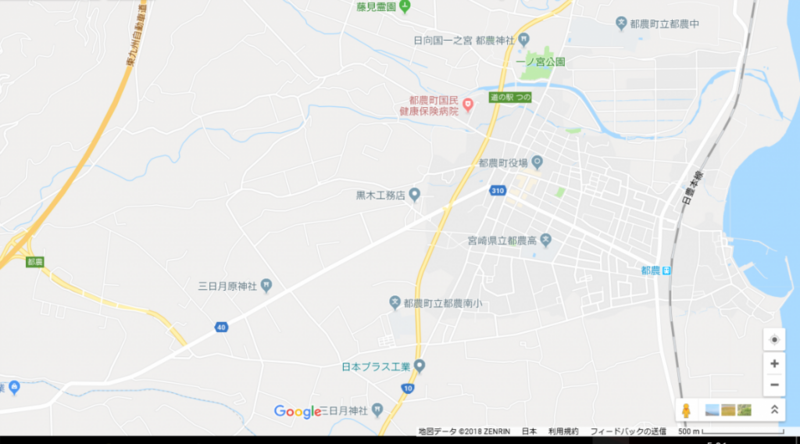This screenshot has width=800, height=444.
Task: Zoom out of the map
Action: click(x=774, y=385)
